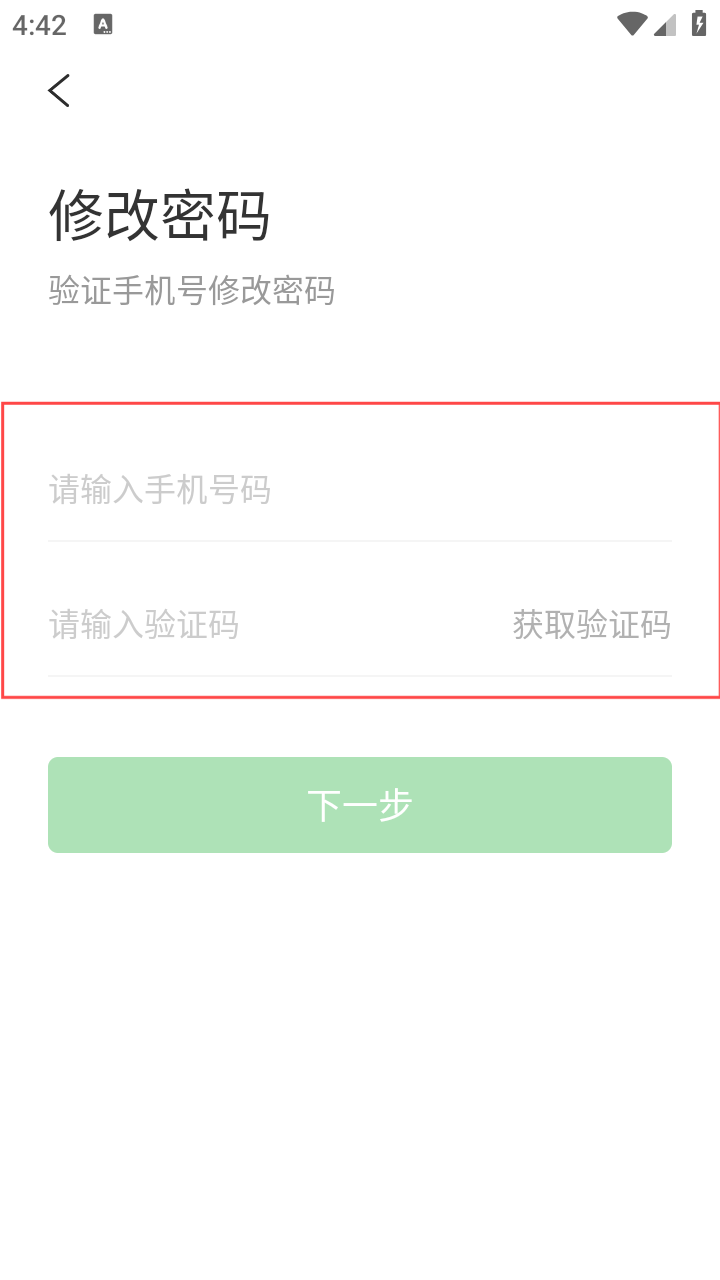Image resolution: width=720 pixels, height=1280 pixels.
Task: Focus the verification code field
Action: click(270, 626)
